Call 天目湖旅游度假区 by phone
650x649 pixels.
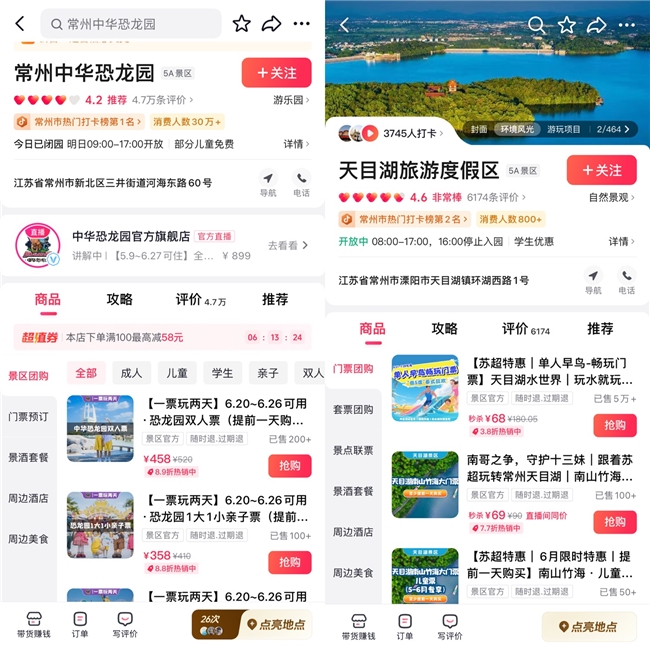(x=626, y=281)
